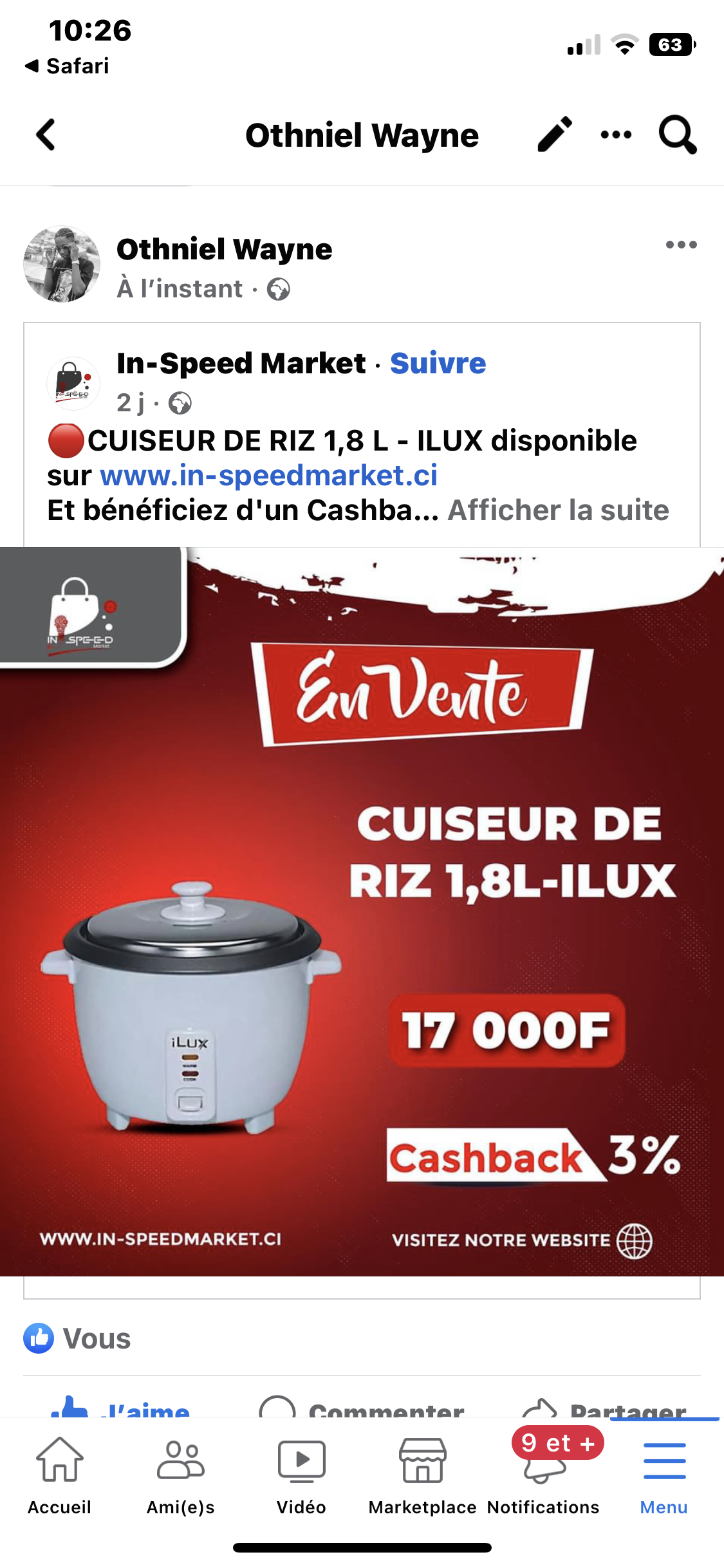
Task: Open the Notifications tab
Action: [543, 1475]
